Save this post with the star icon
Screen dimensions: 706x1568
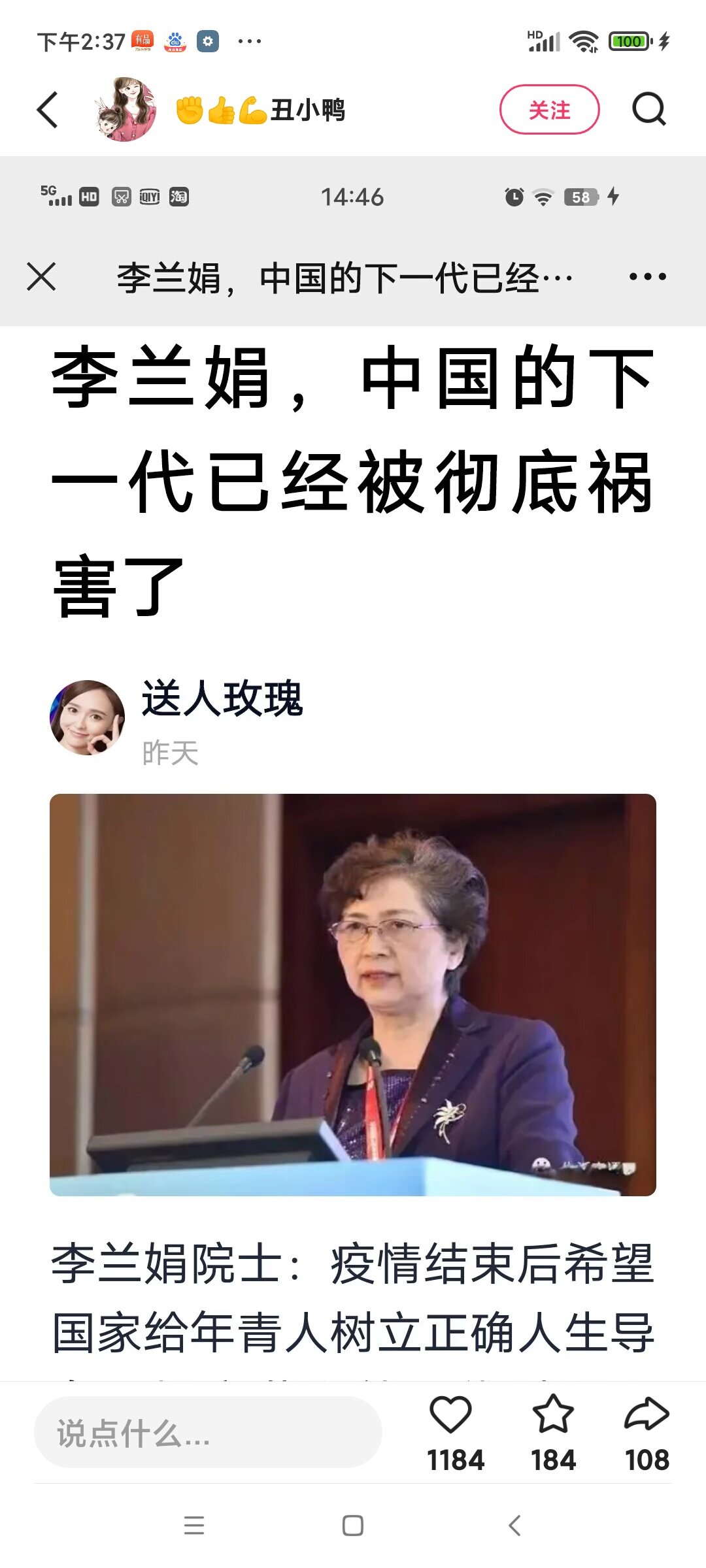[553, 1413]
